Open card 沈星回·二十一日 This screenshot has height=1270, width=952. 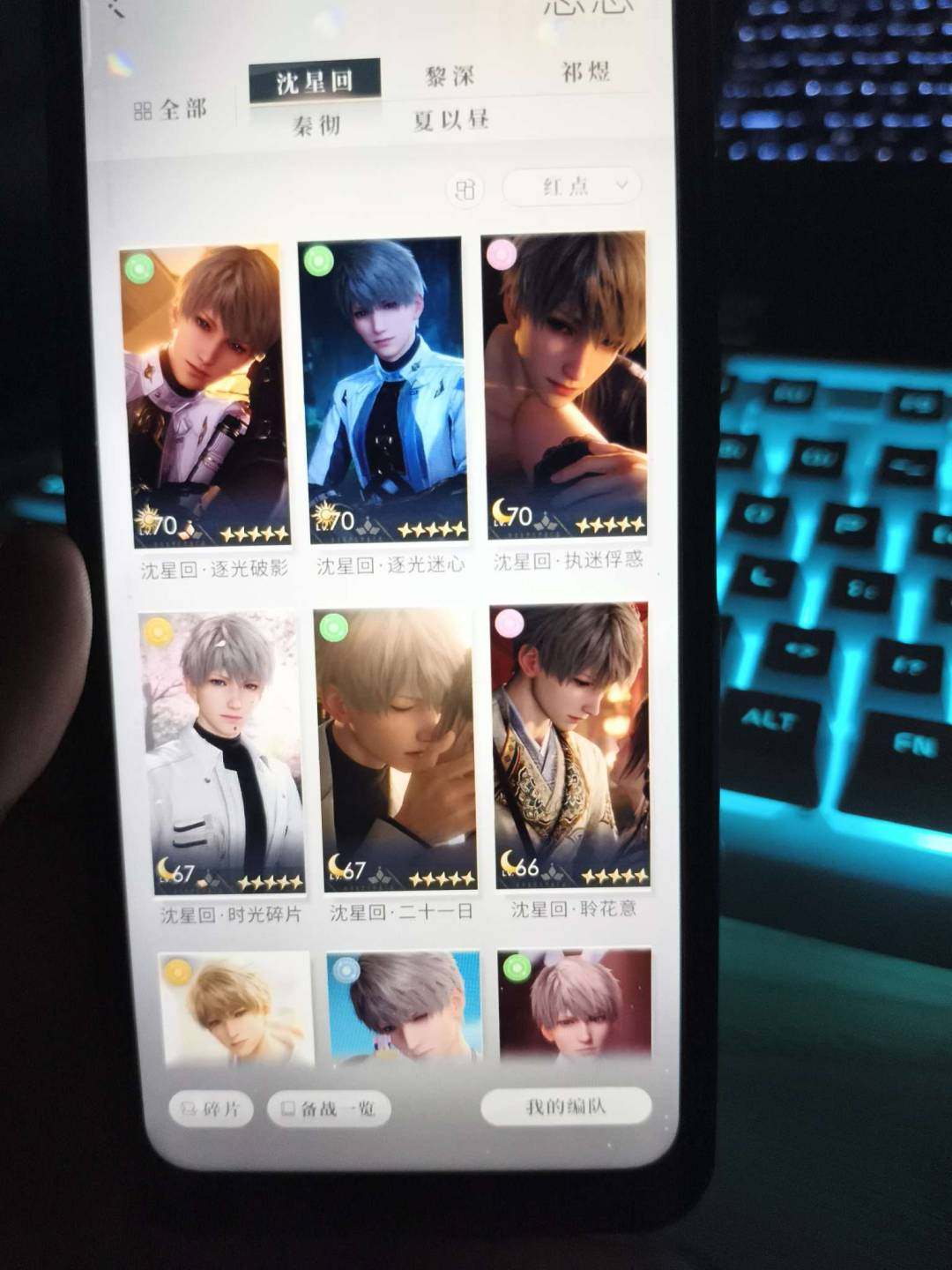tap(398, 748)
